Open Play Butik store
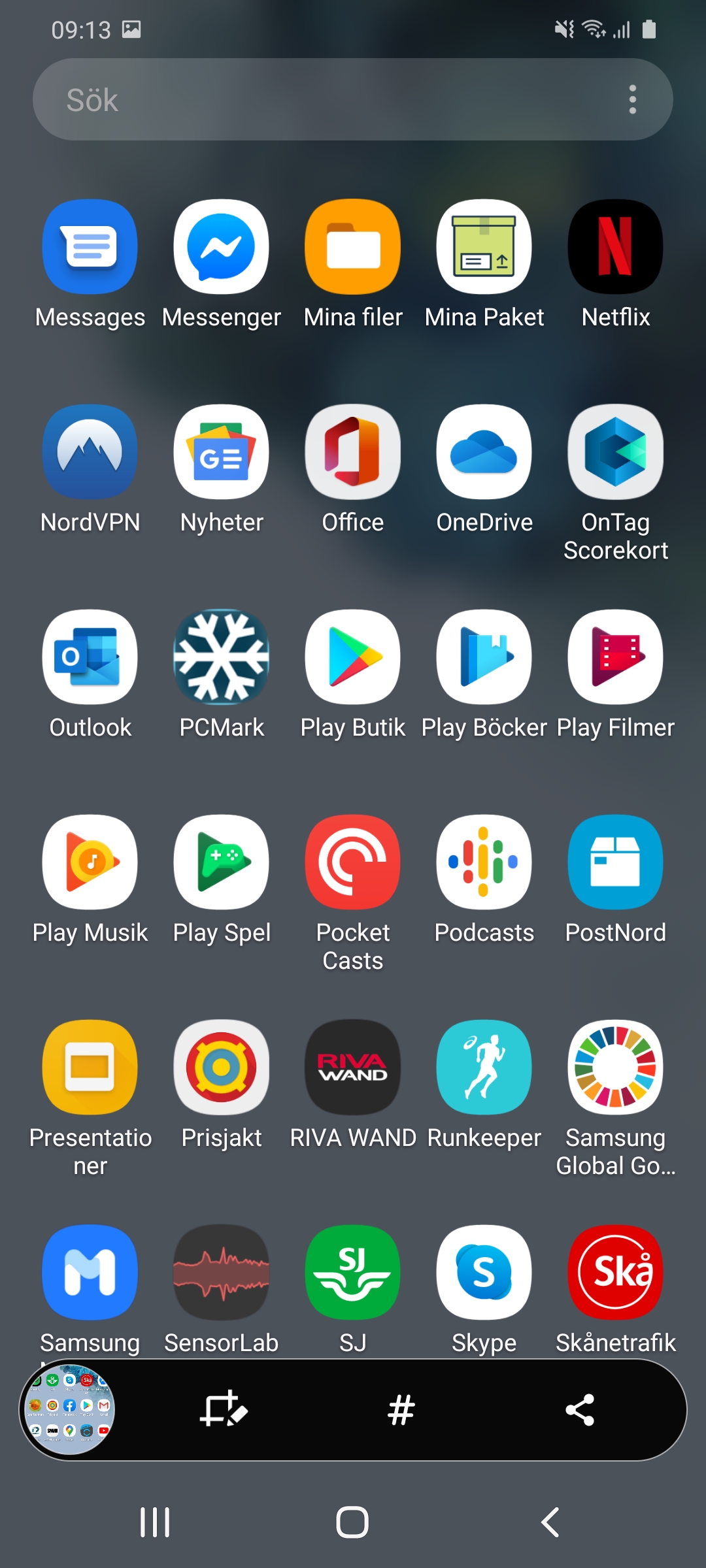The height and width of the screenshot is (1568, 706). tap(352, 657)
